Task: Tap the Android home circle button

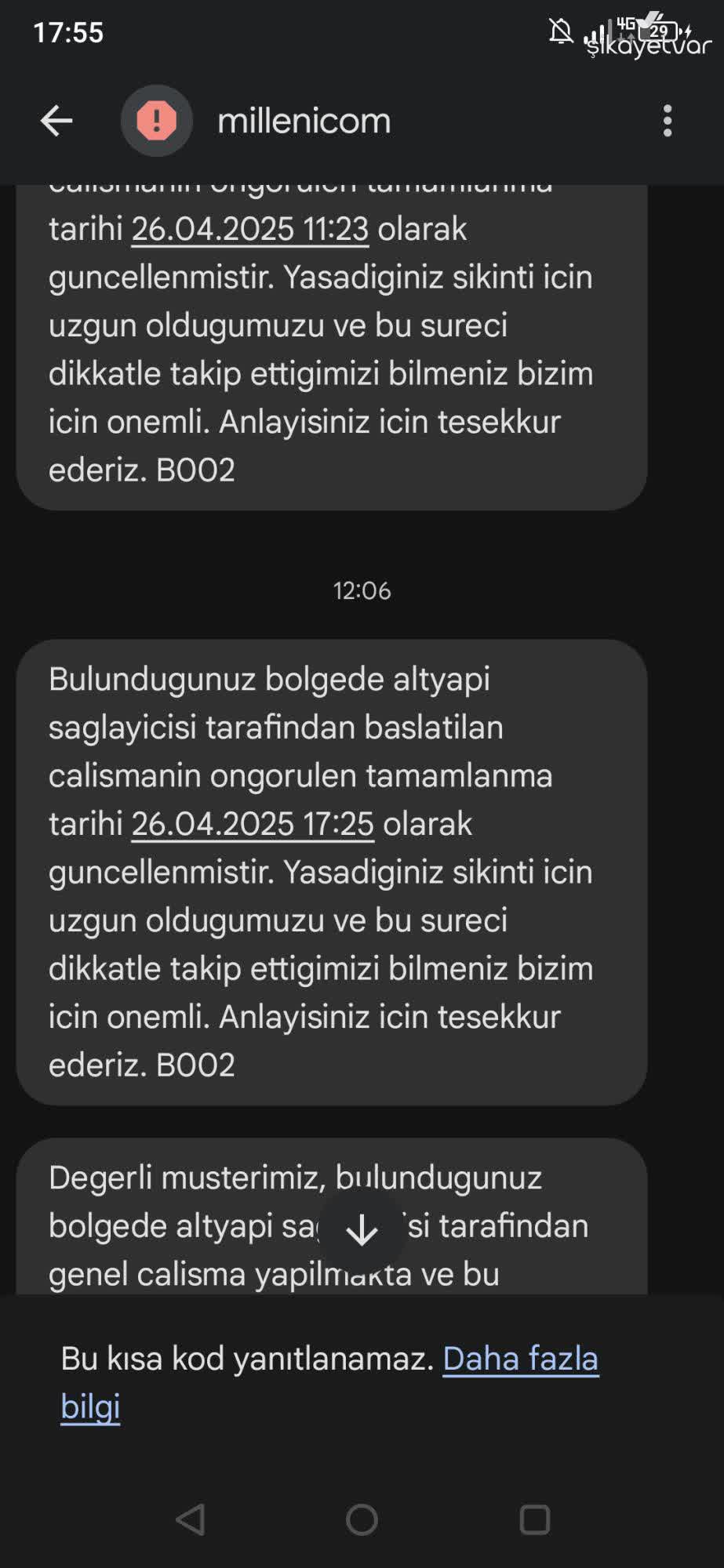Action: (x=360, y=1518)
